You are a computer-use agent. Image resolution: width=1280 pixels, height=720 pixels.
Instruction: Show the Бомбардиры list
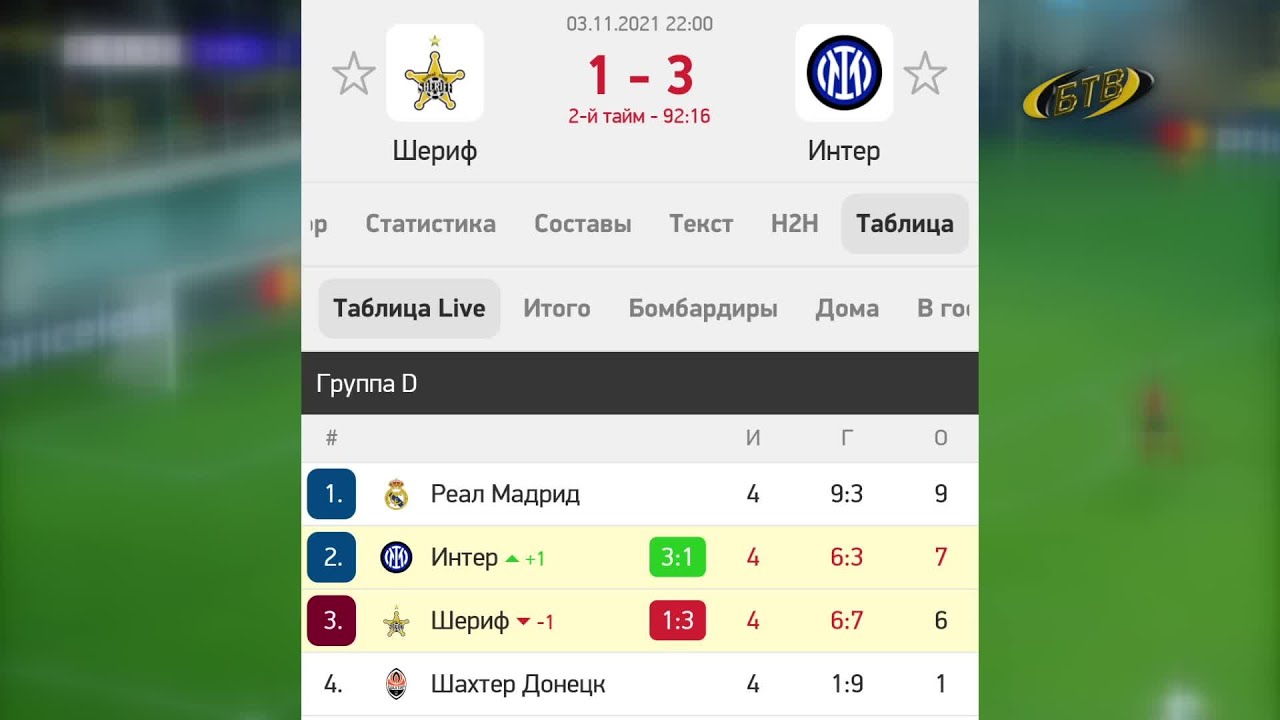coord(702,308)
